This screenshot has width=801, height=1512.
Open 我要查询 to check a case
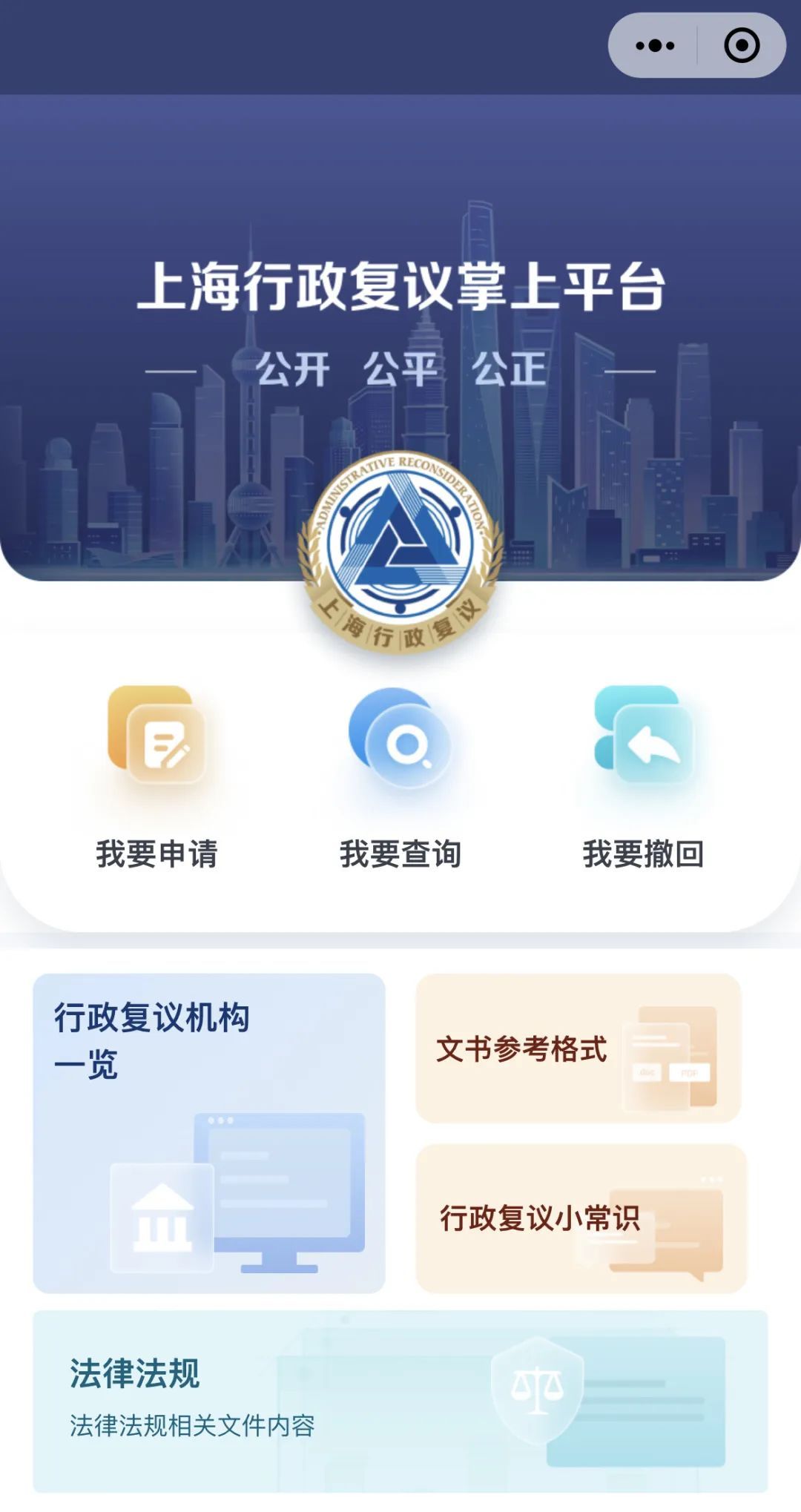click(400, 775)
